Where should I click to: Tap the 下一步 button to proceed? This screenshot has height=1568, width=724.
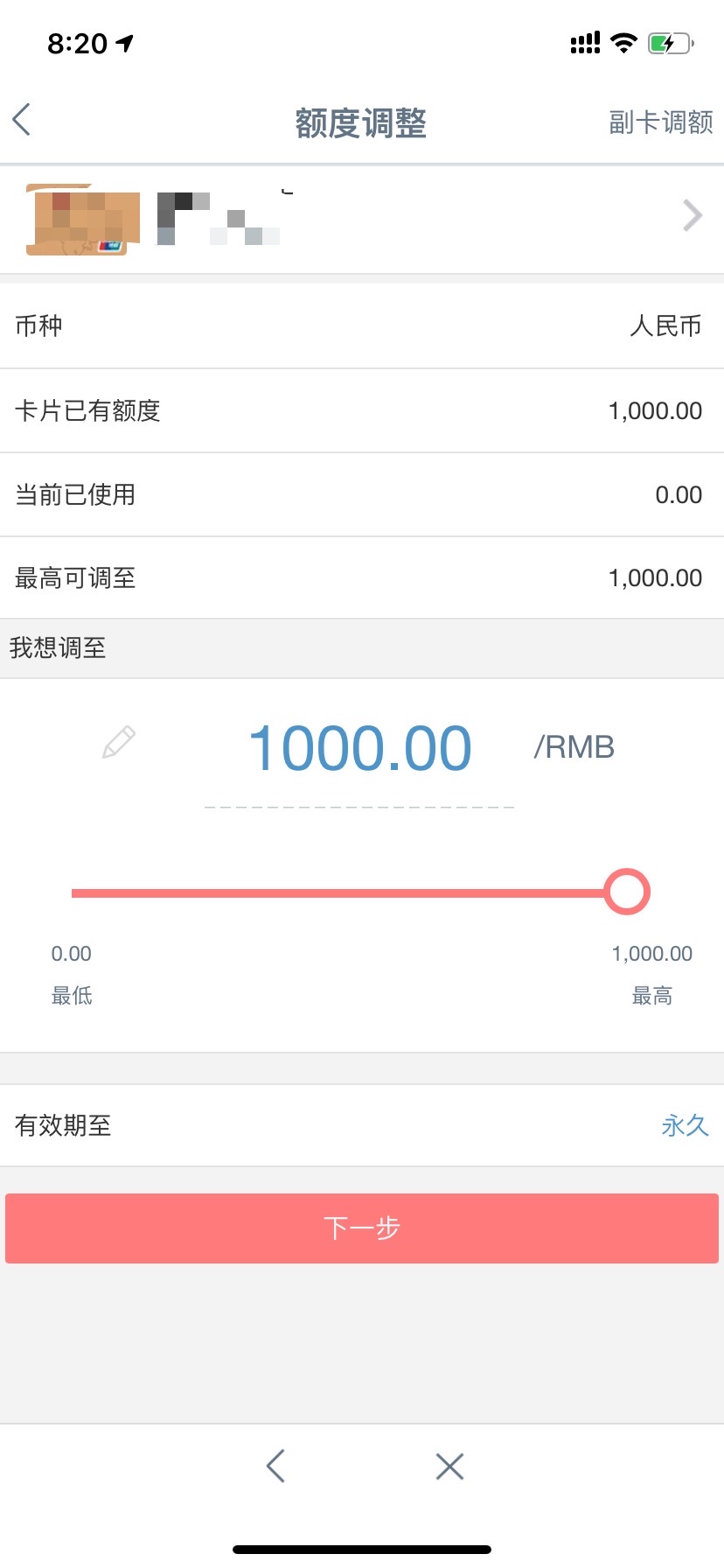[362, 1228]
